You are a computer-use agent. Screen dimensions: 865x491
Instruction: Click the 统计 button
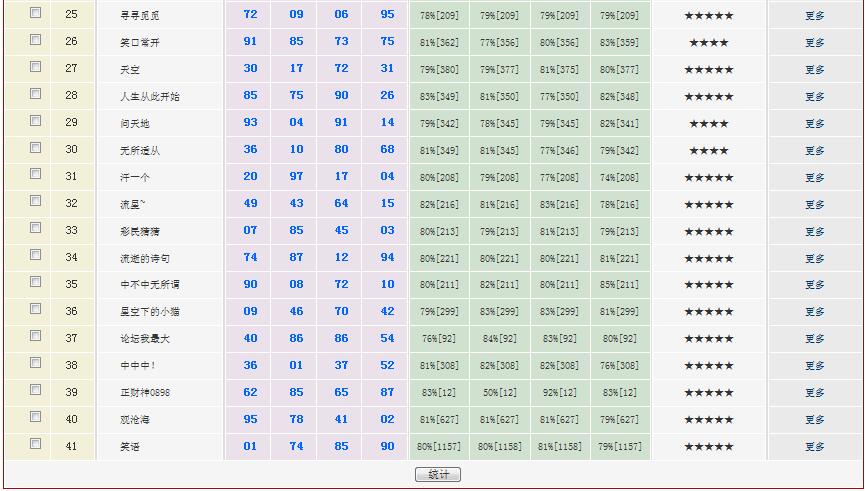(x=438, y=475)
